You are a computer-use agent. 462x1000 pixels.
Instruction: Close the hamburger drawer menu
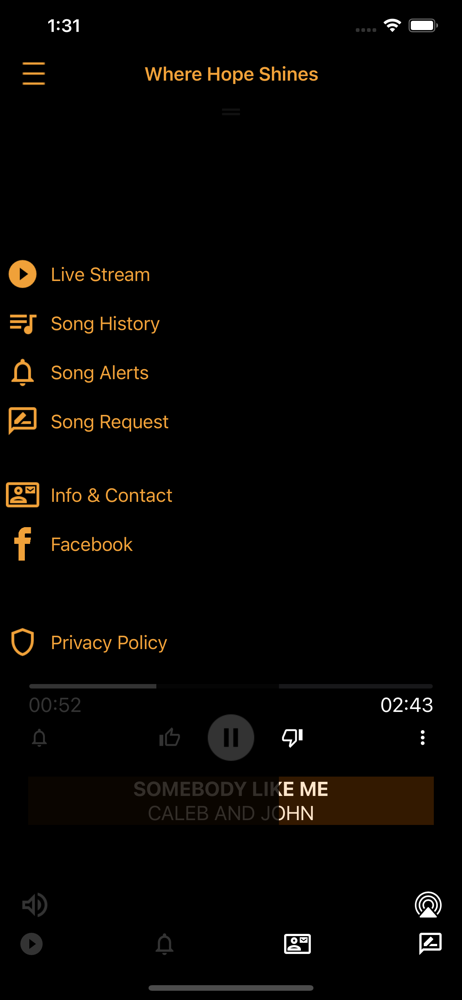click(x=34, y=74)
